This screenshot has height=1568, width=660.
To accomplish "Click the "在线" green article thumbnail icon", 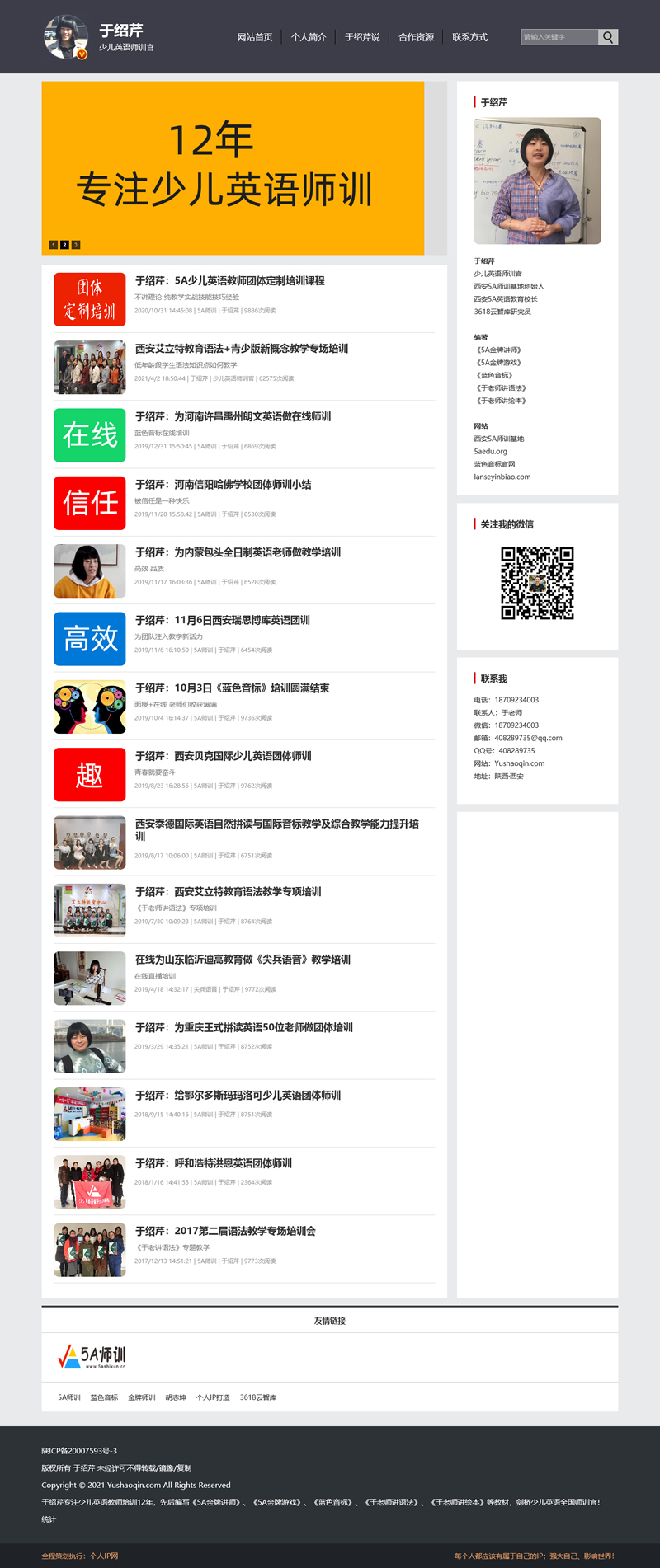I will (x=90, y=434).
